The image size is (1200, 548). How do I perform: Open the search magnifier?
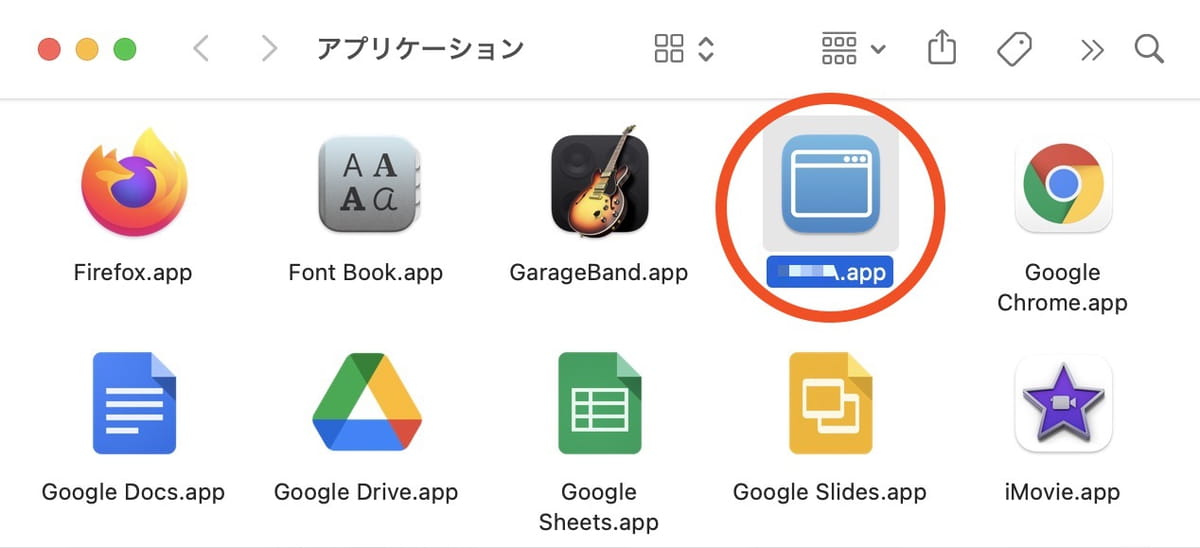pos(1149,48)
